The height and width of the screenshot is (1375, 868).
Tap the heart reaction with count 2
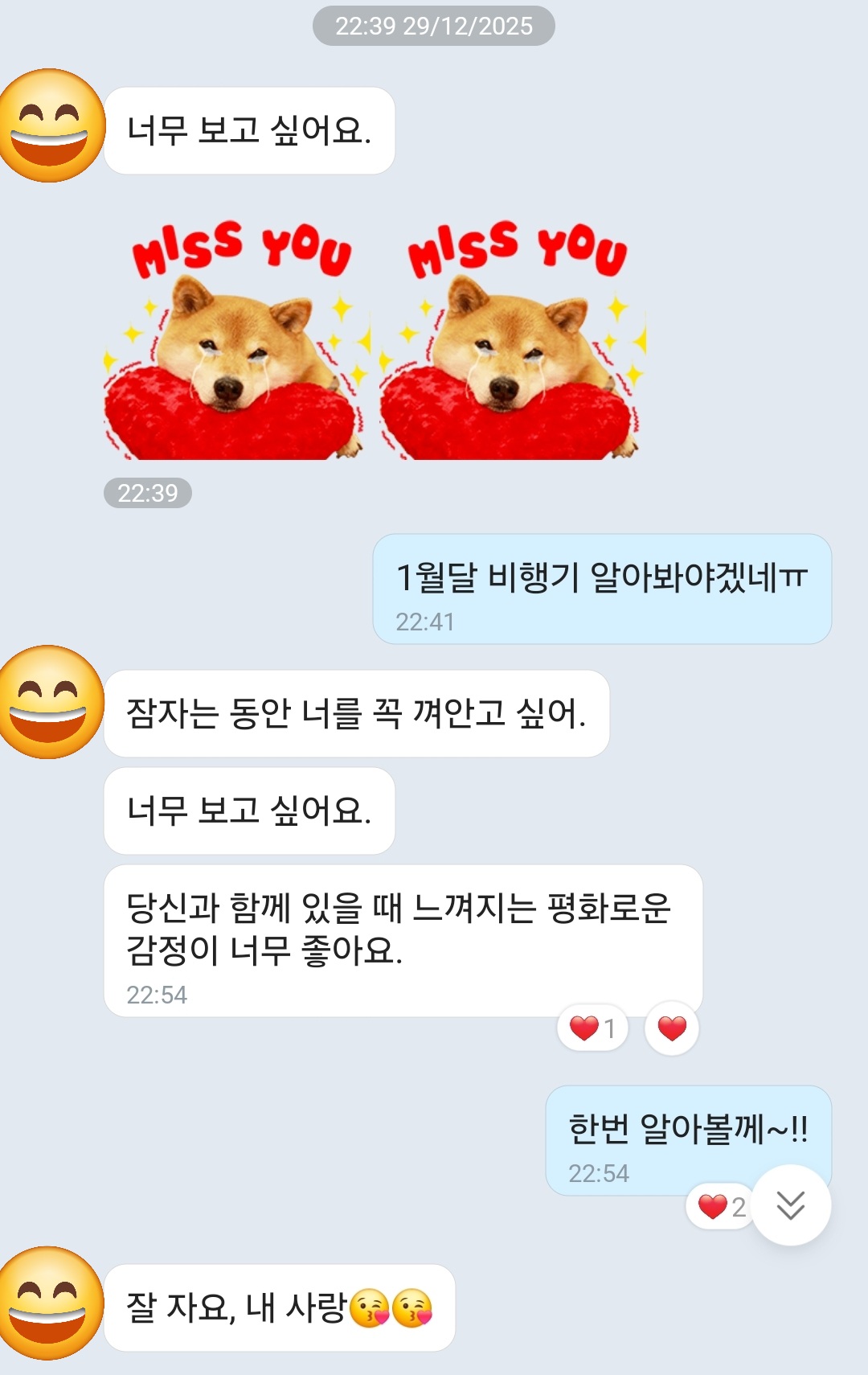coord(721,1206)
